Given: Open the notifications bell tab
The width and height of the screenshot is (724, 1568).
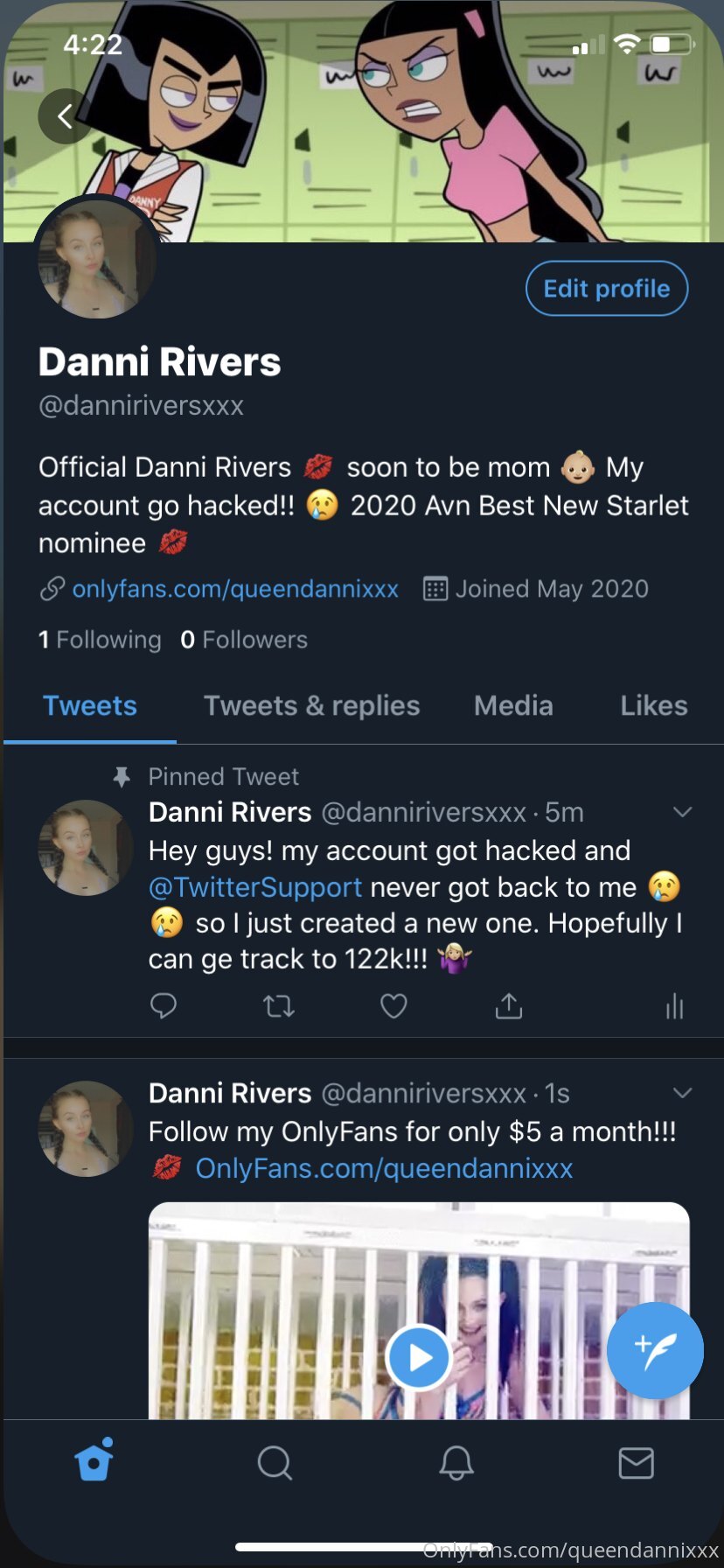Looking at the screenshot, I should click(456, 1462).
